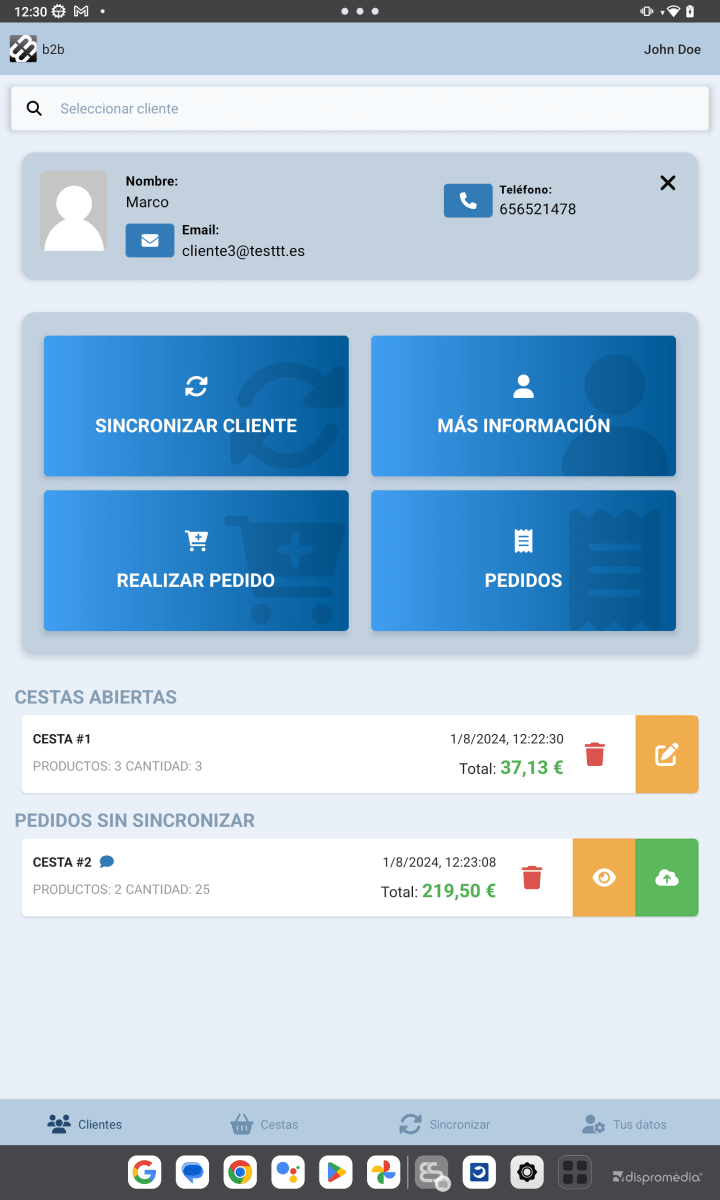720x1200 pixels.
Task: Delete Cesta #1 with the trash icon
Action: click(x=595, y=754)
